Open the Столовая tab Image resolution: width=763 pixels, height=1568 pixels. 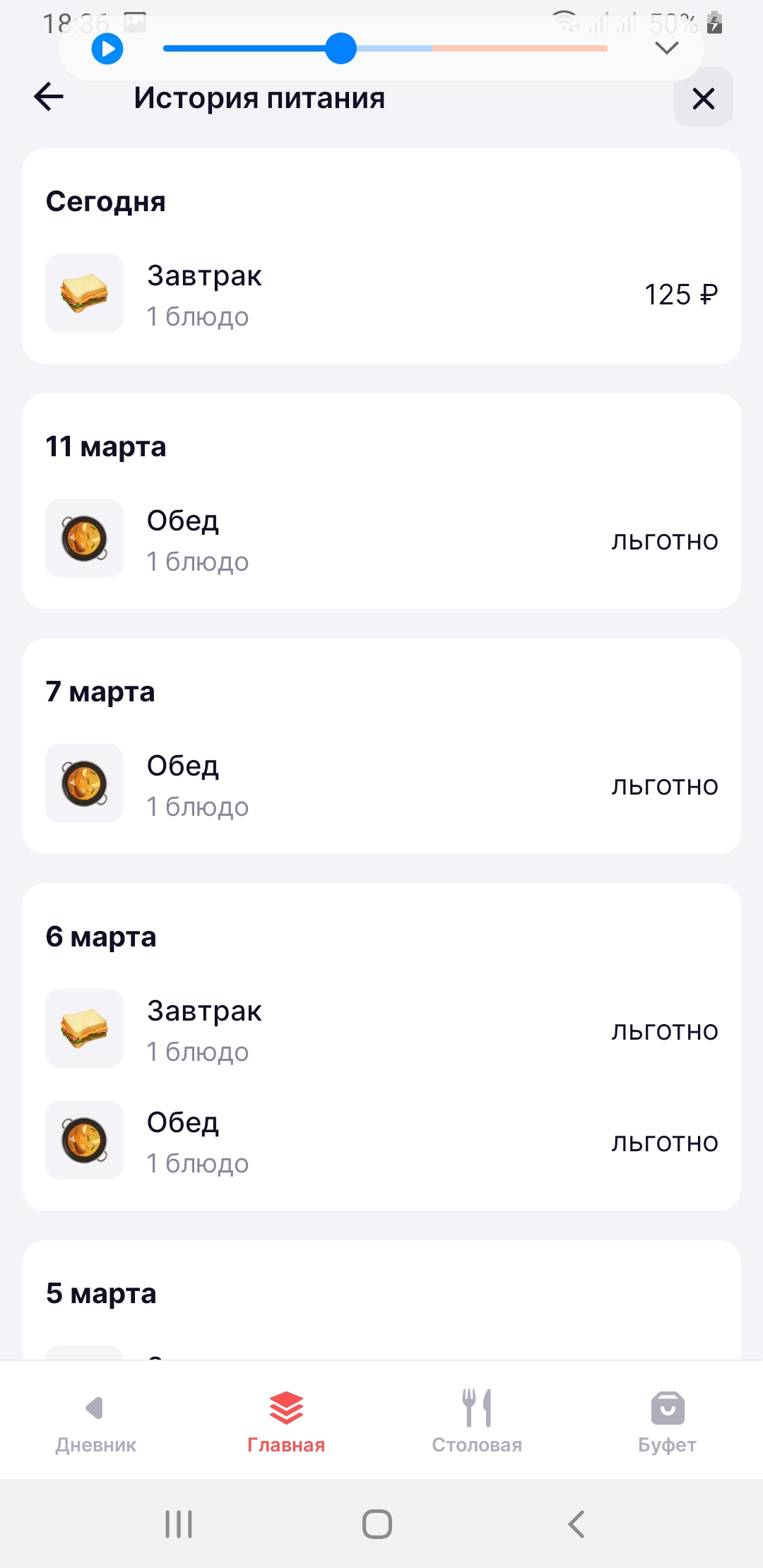tap(477, 1421)
